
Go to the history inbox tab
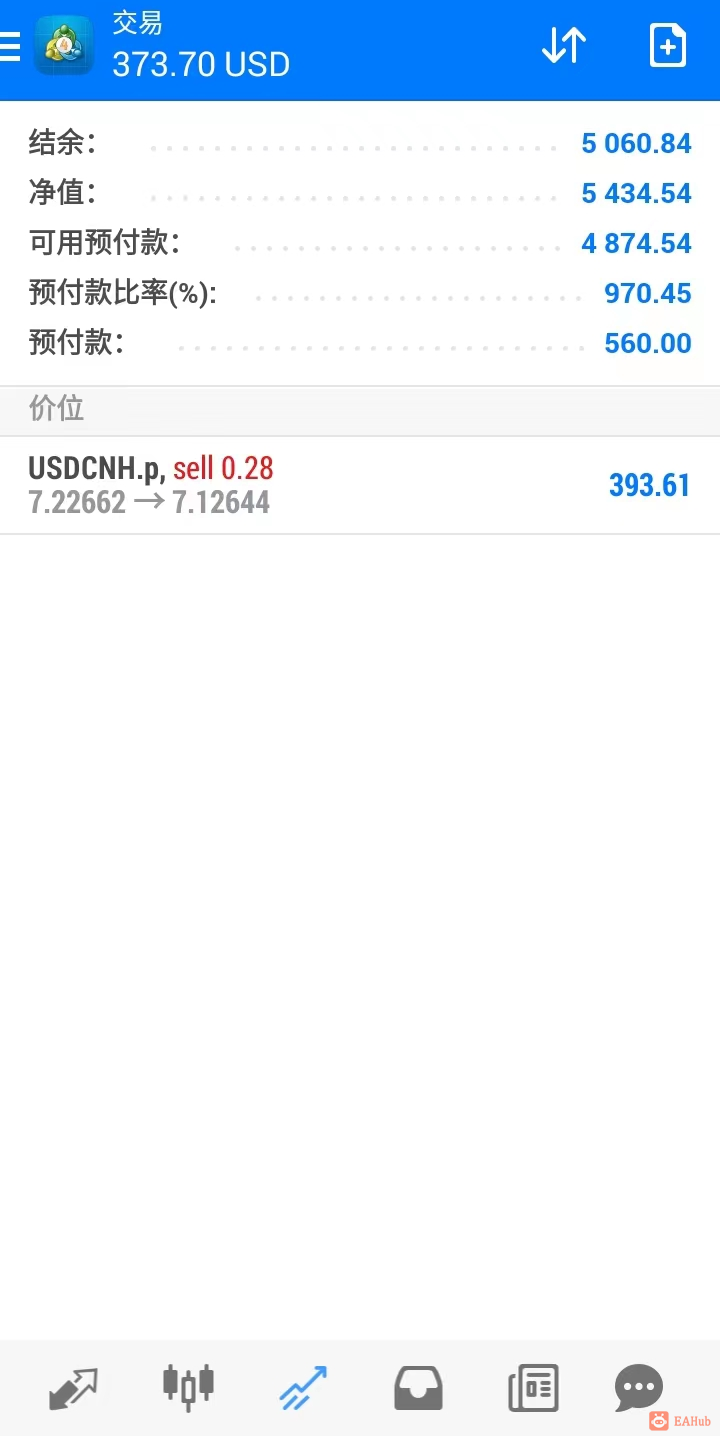click(418, 1388)
